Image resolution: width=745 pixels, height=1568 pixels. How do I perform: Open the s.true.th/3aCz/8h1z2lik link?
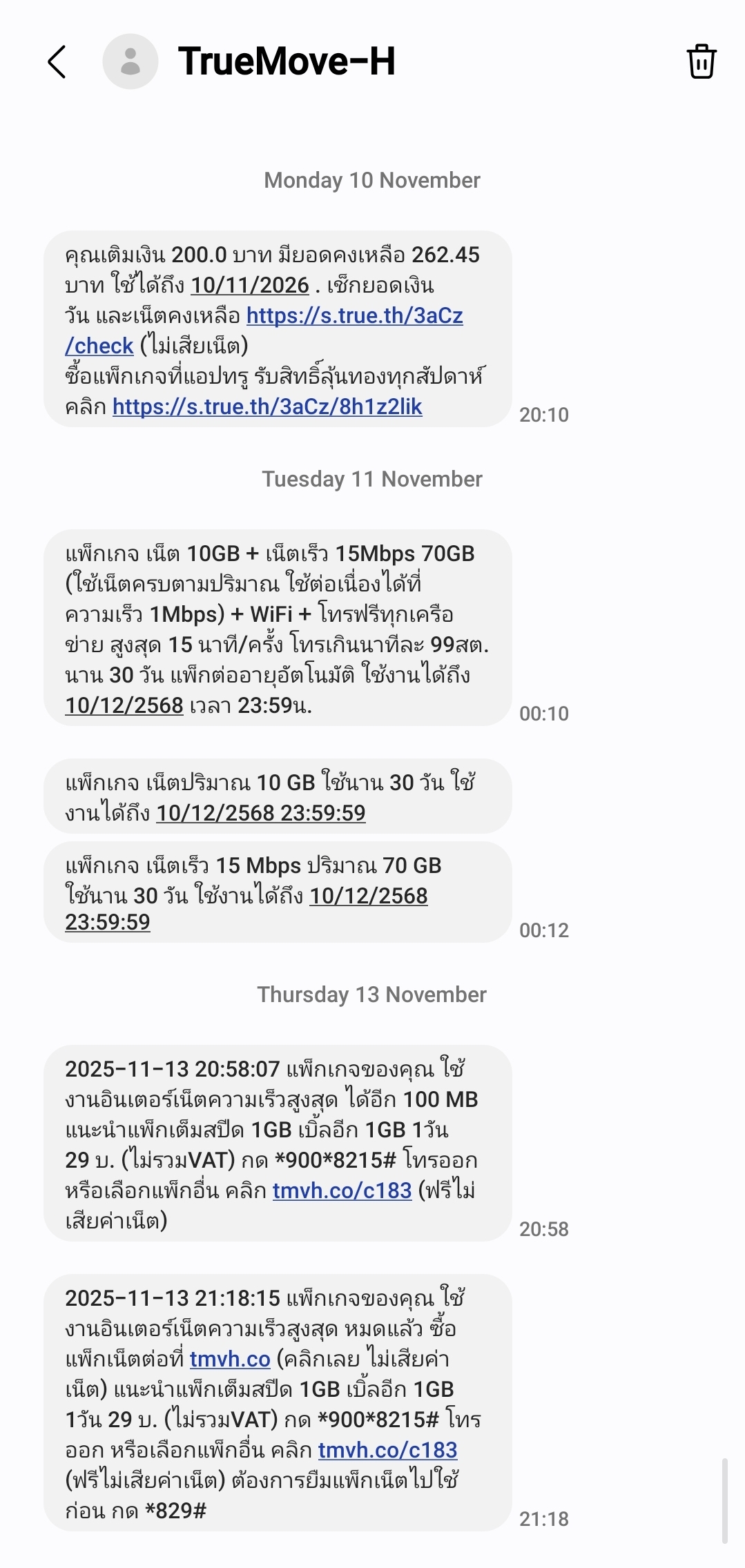[x=267, y=406]
